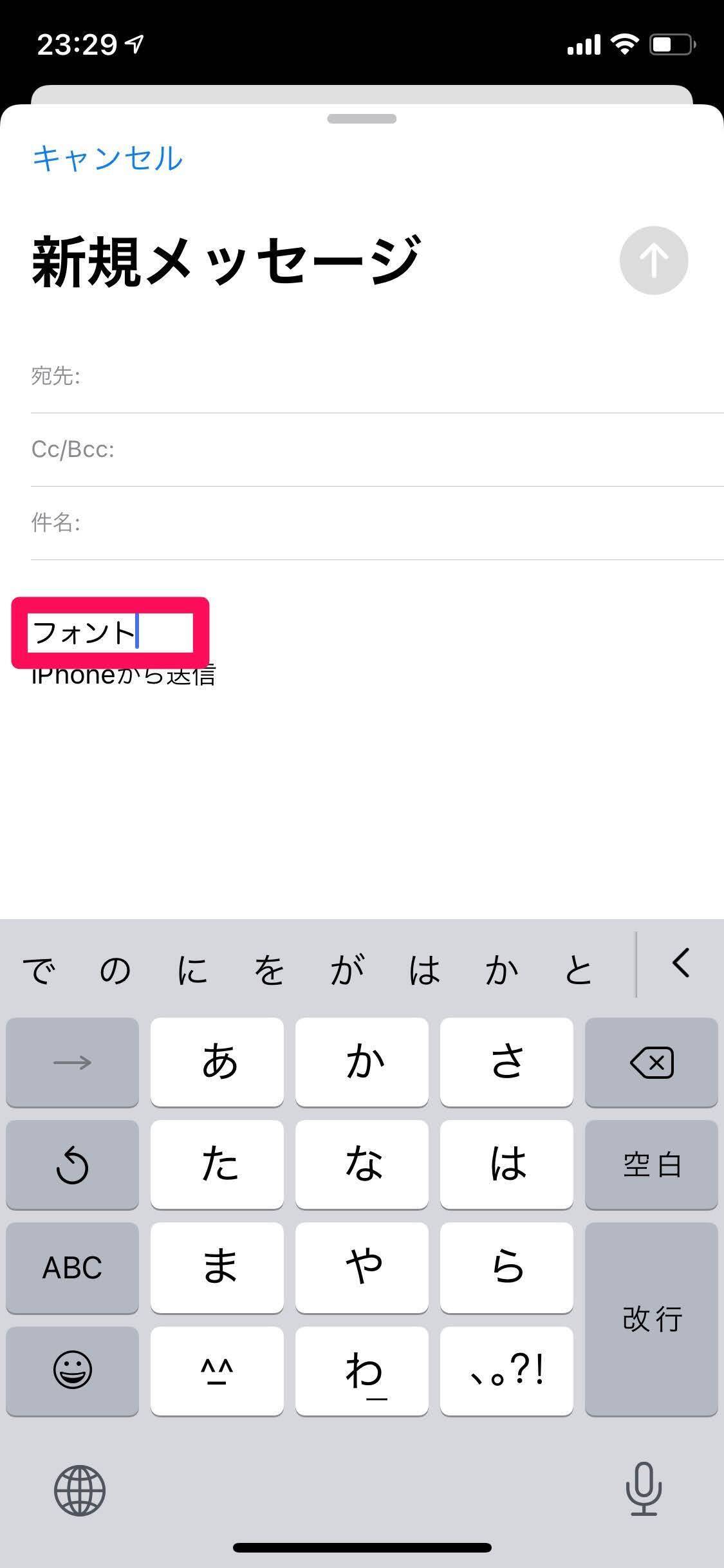Expand suggestions with the chevron arrow
The width and height of the screenshot is (724, 1568).
pos(681,964)
